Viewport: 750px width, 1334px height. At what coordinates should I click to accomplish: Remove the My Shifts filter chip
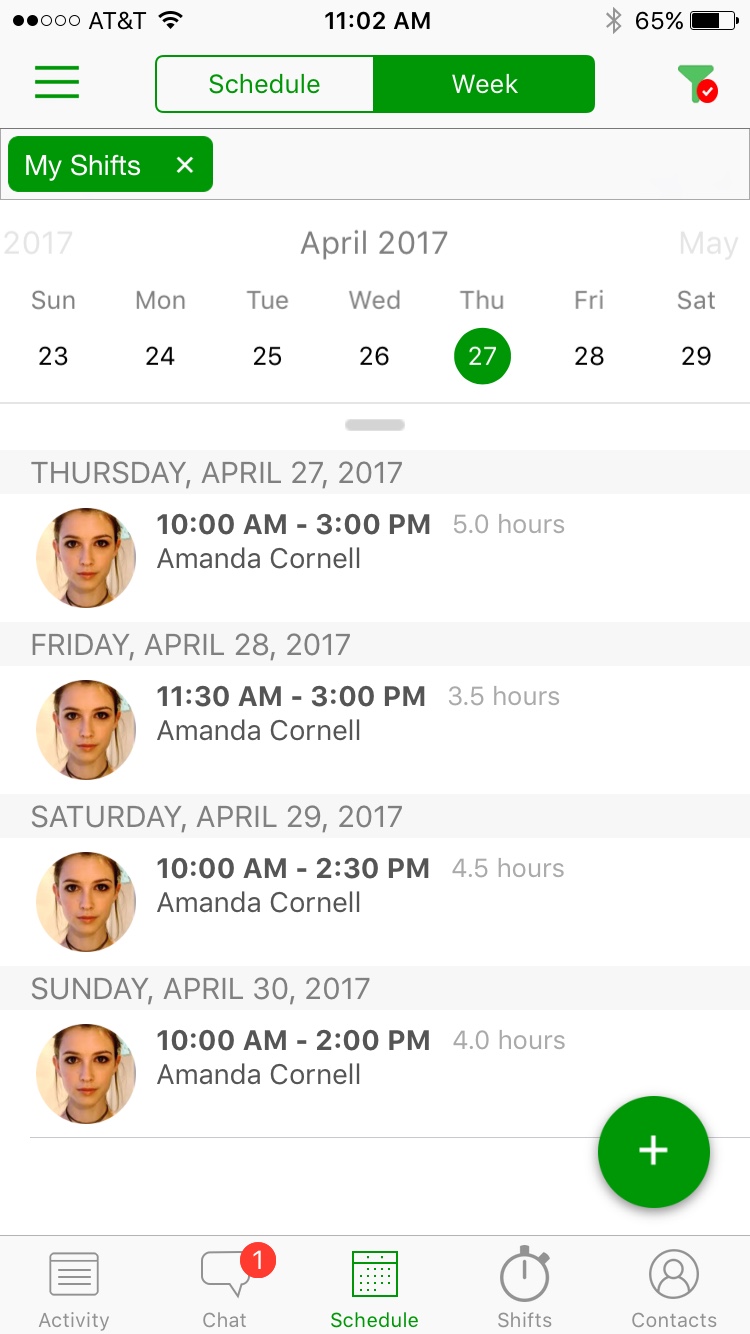click(x=185, y=165)
